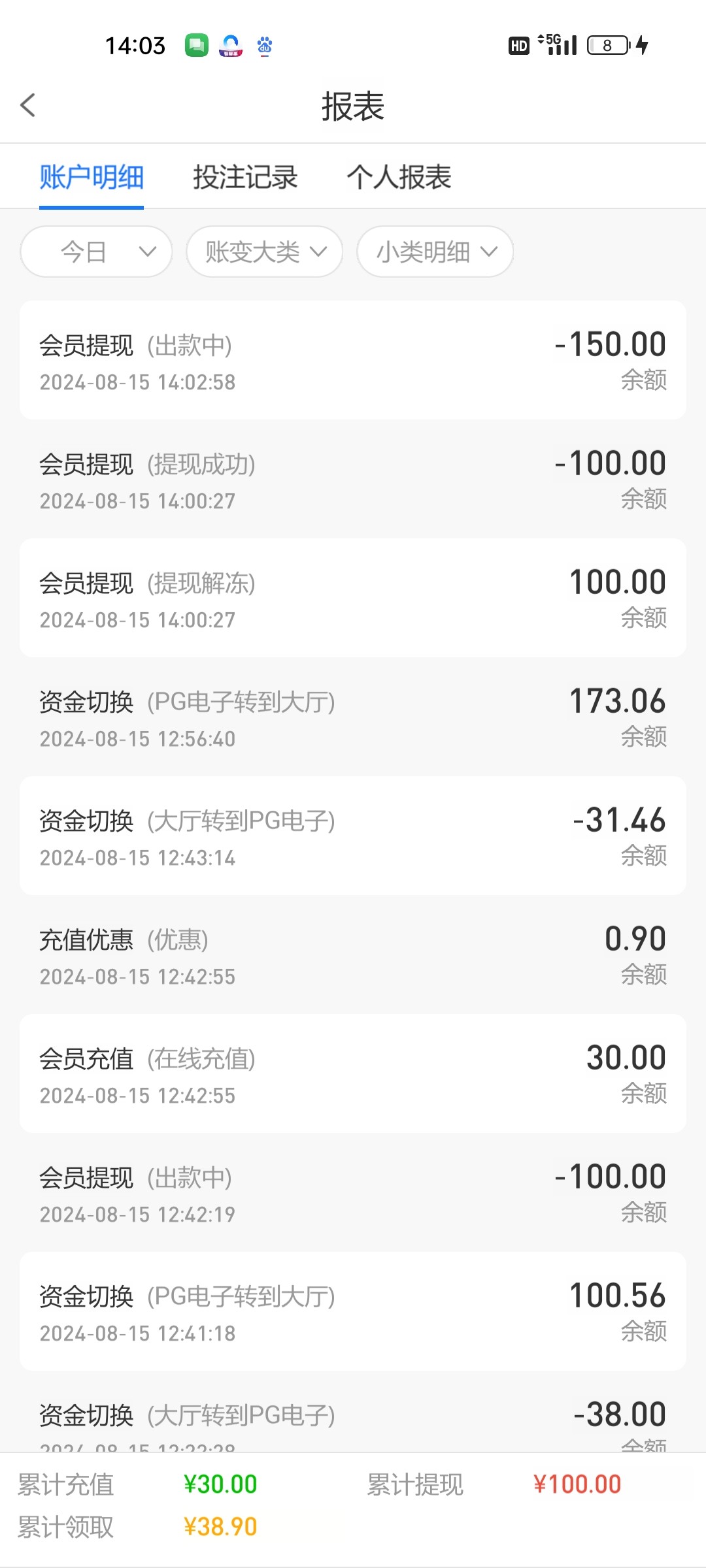The height and width of the screenshot is (1568, 706).
Task: Open the 会员提现 出款中 record at 14:02:58
Action: coord(353,360)
